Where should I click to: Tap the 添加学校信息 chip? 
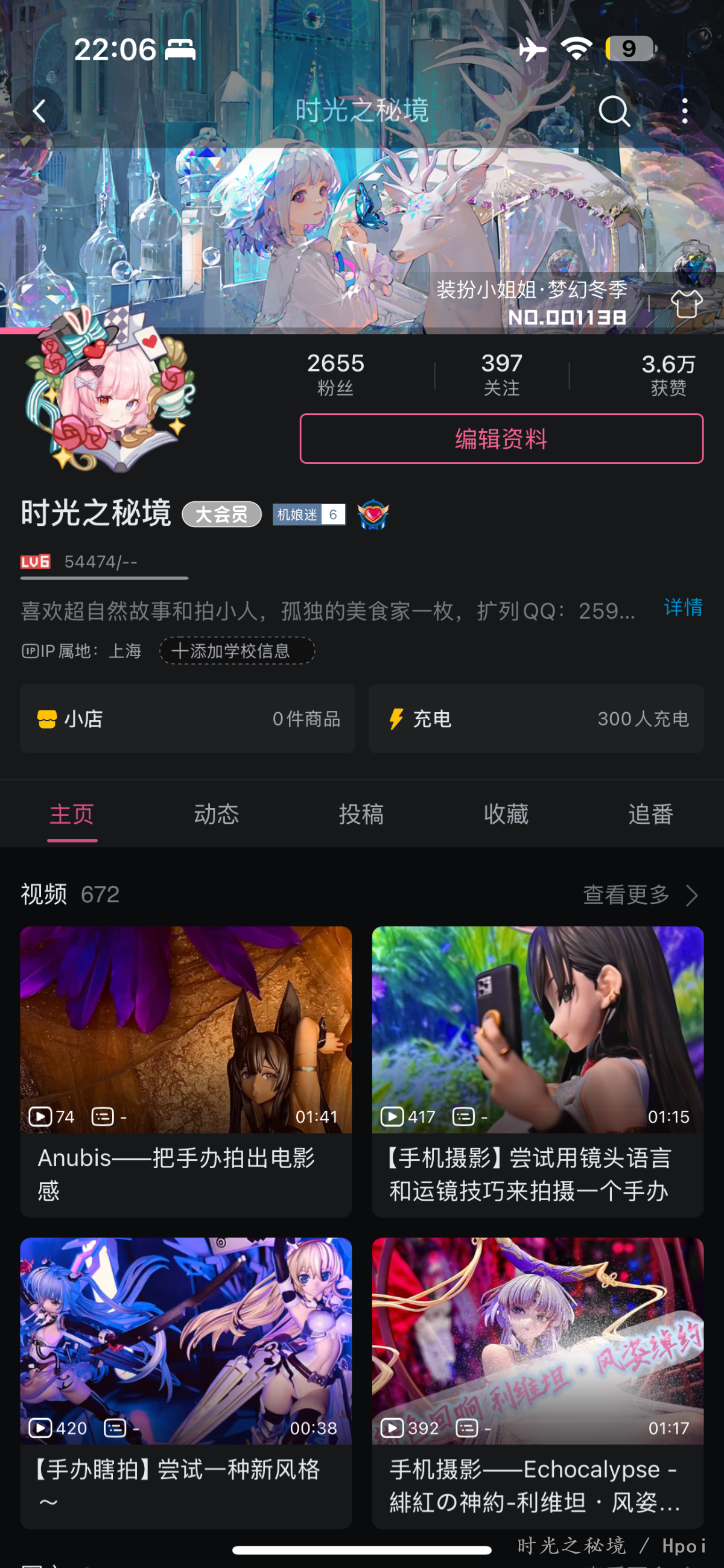(237, 651)
